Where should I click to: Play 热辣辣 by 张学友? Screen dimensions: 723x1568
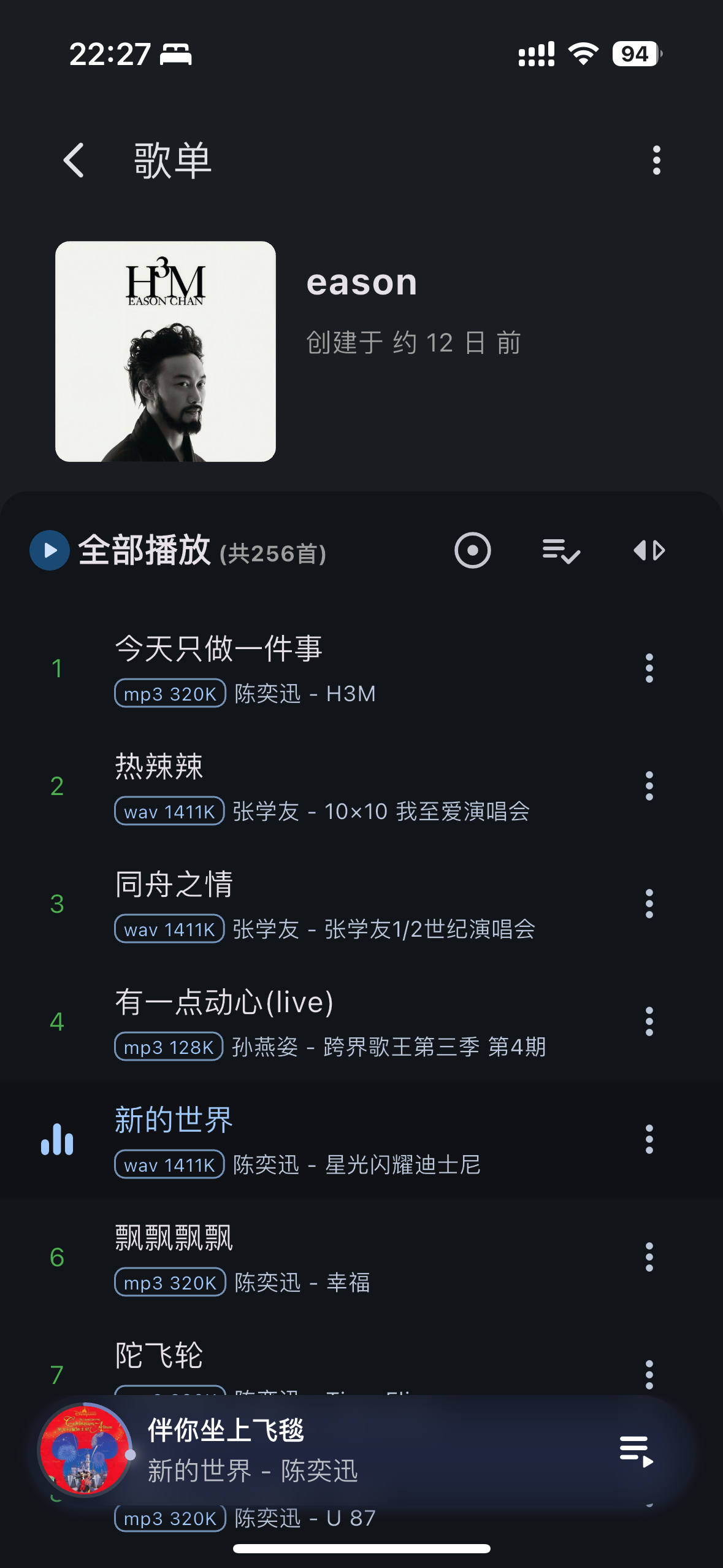(307, 786)
